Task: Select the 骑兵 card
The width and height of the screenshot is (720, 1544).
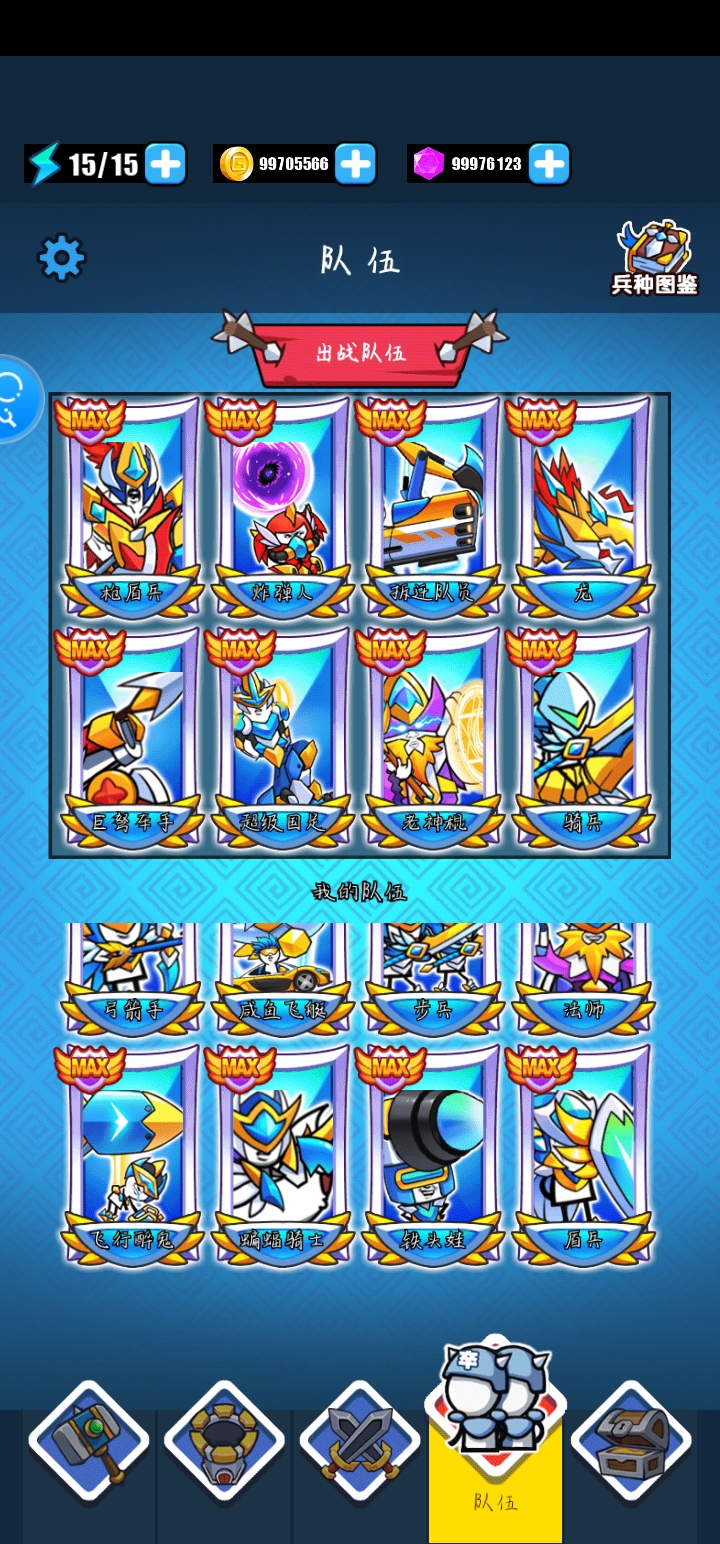Action: (x=584, y=737)
